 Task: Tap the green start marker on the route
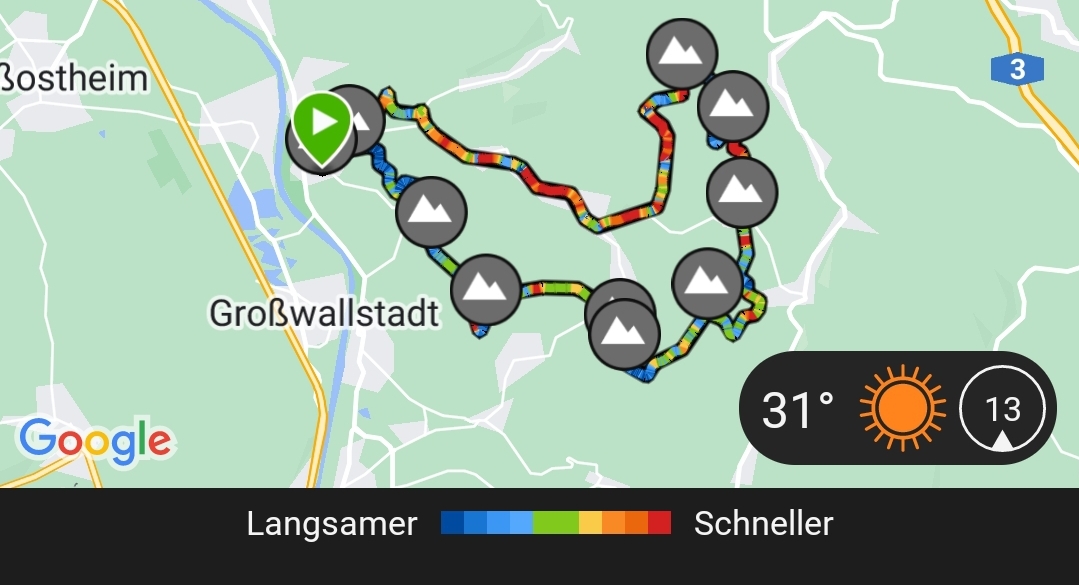click(322, 124)
